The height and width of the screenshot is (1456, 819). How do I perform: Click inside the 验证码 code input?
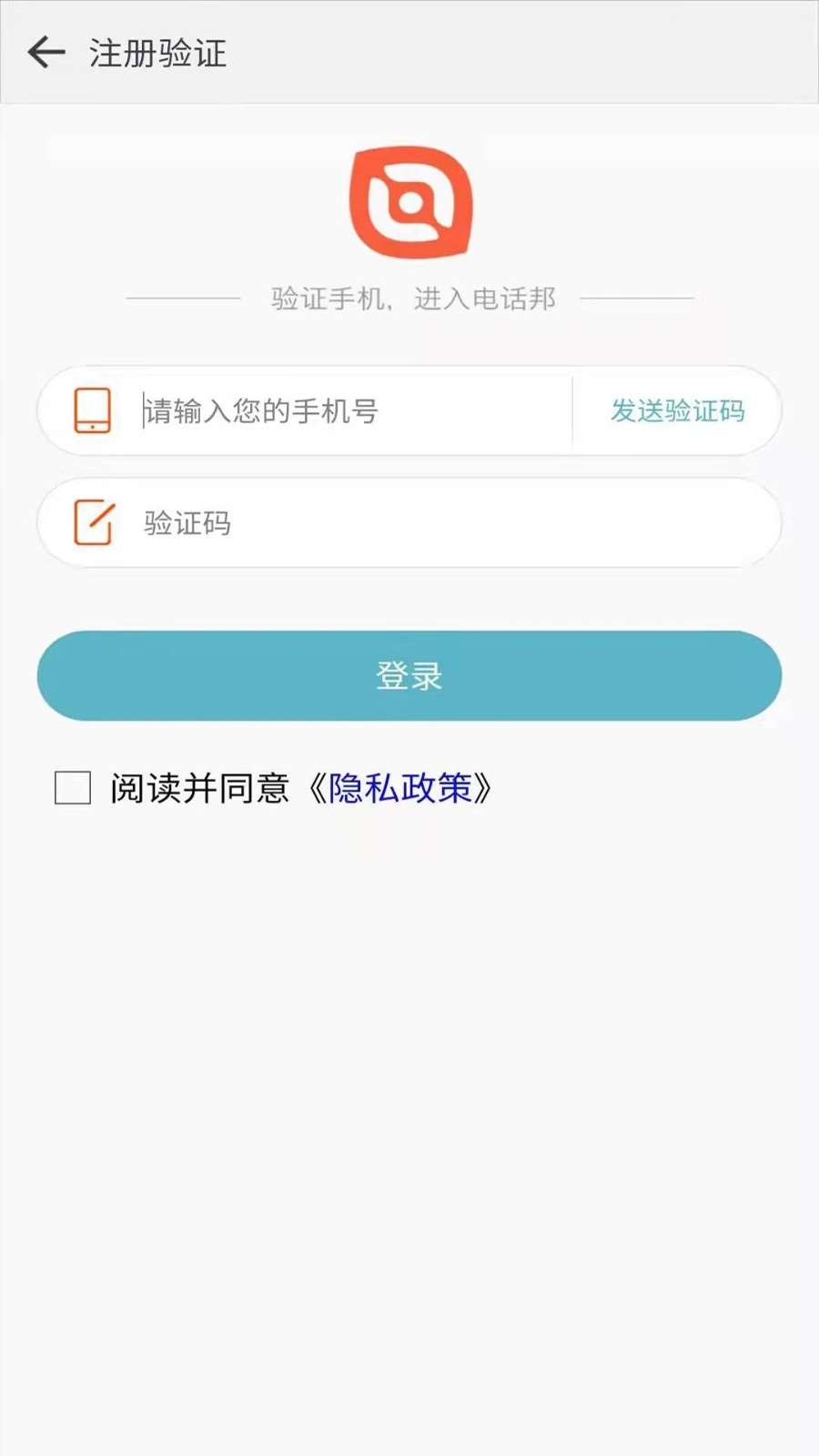364,522
